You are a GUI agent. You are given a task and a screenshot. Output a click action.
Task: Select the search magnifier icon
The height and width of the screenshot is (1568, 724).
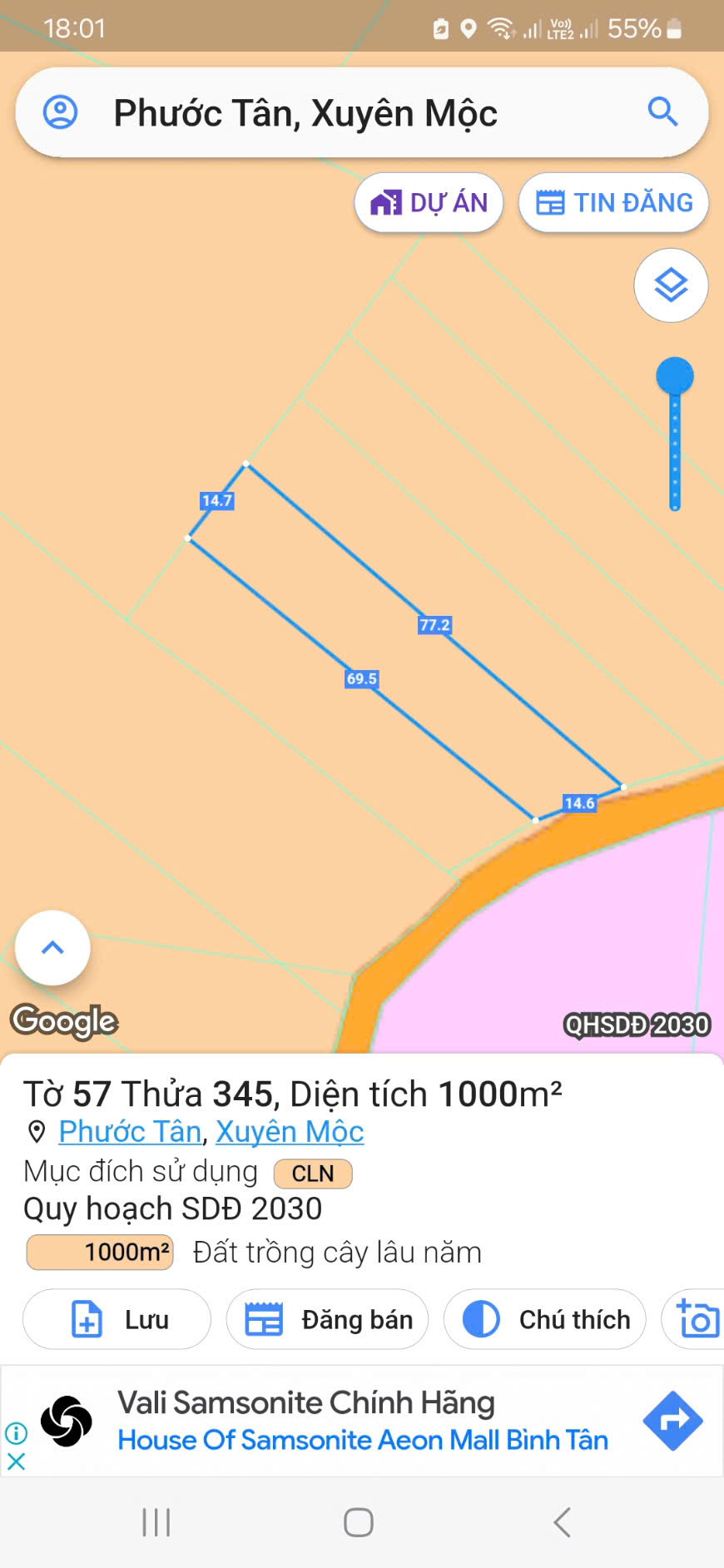662,112
